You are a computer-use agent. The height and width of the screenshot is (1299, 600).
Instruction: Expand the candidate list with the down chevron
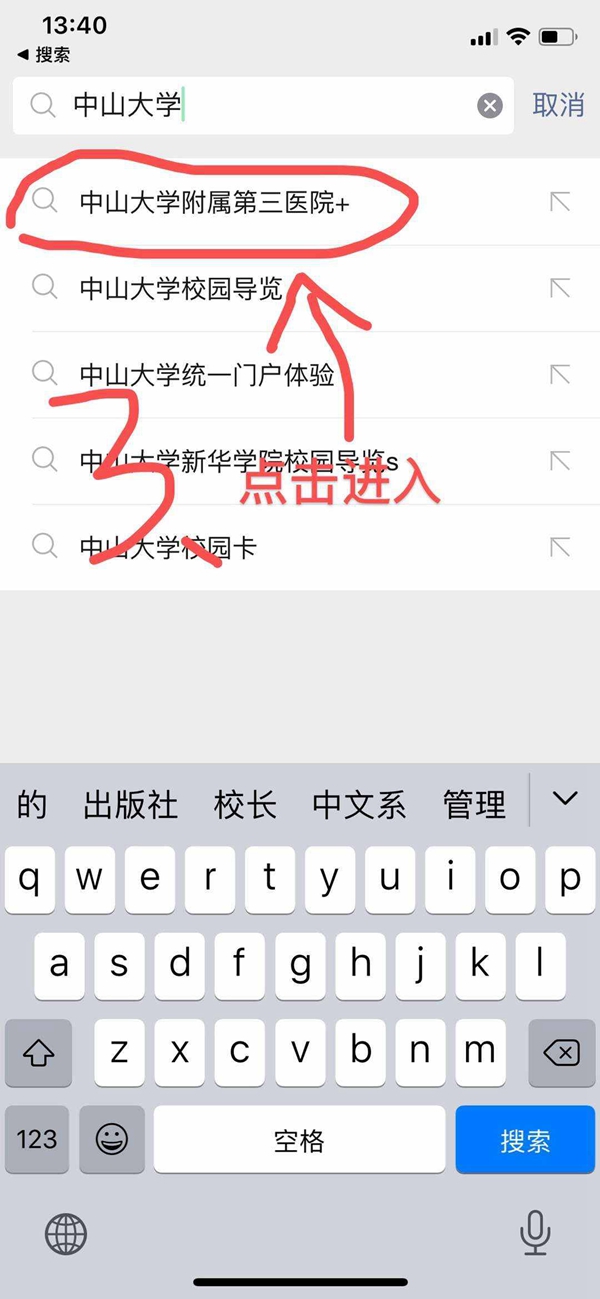click(x=565, y=799)
